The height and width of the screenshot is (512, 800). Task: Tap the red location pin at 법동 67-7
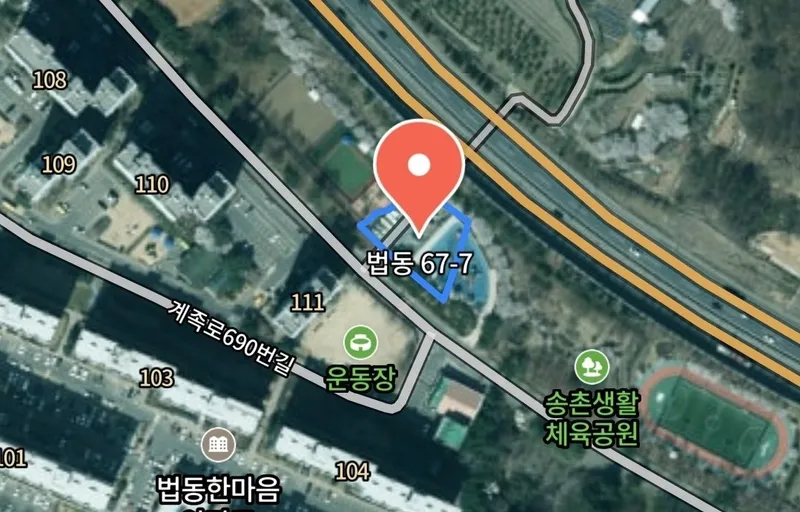pos(419,169)
